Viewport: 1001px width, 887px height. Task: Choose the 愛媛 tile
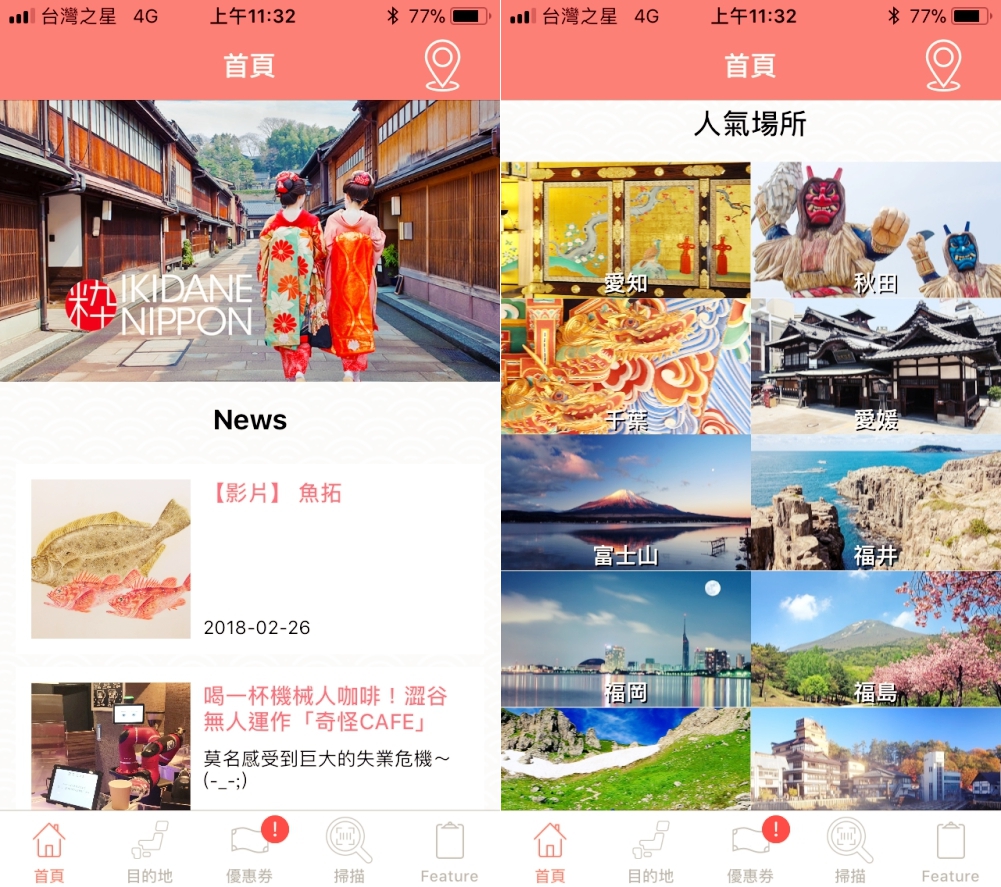click(875, 366)
